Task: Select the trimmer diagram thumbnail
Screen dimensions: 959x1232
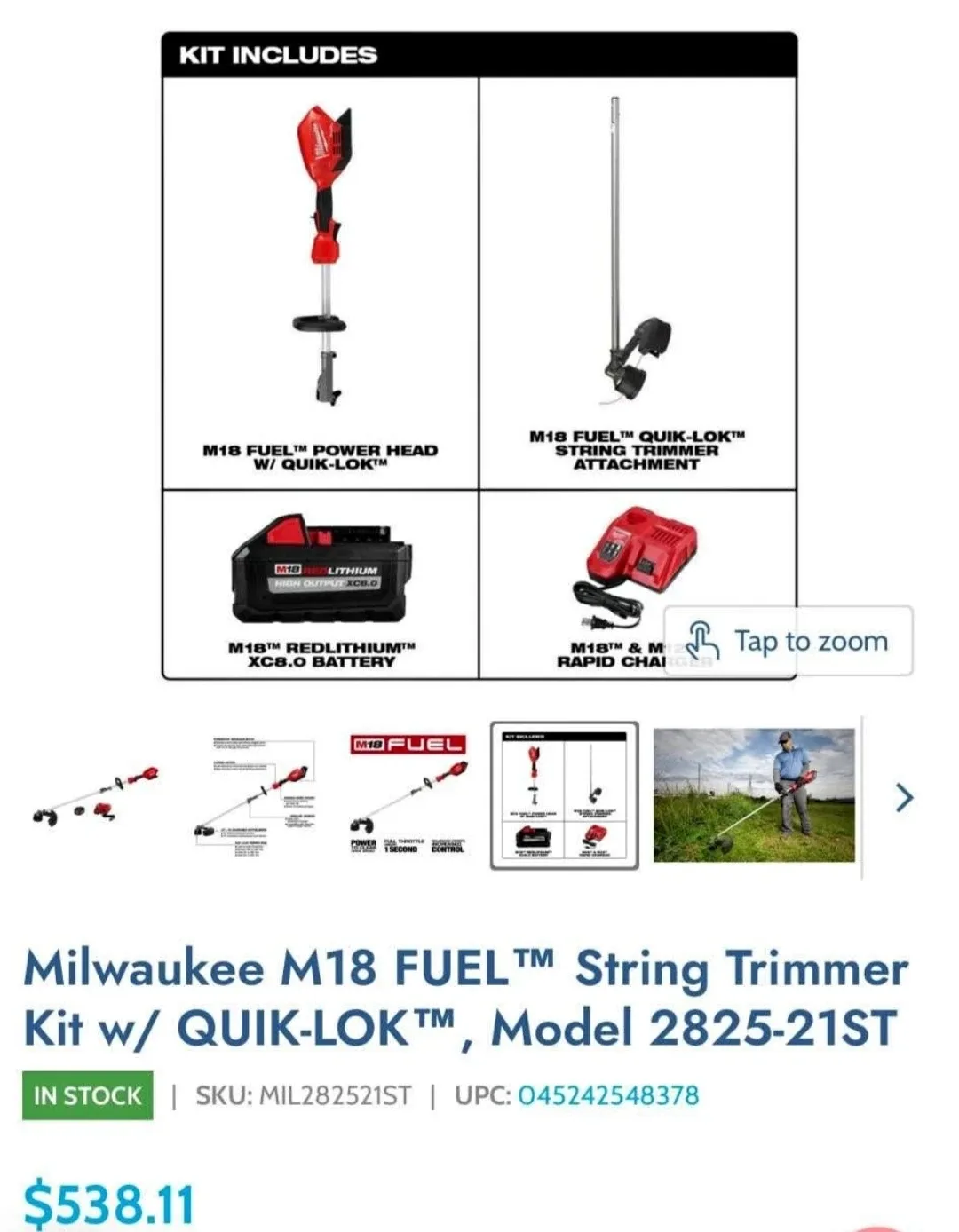Action: point(258,794)
